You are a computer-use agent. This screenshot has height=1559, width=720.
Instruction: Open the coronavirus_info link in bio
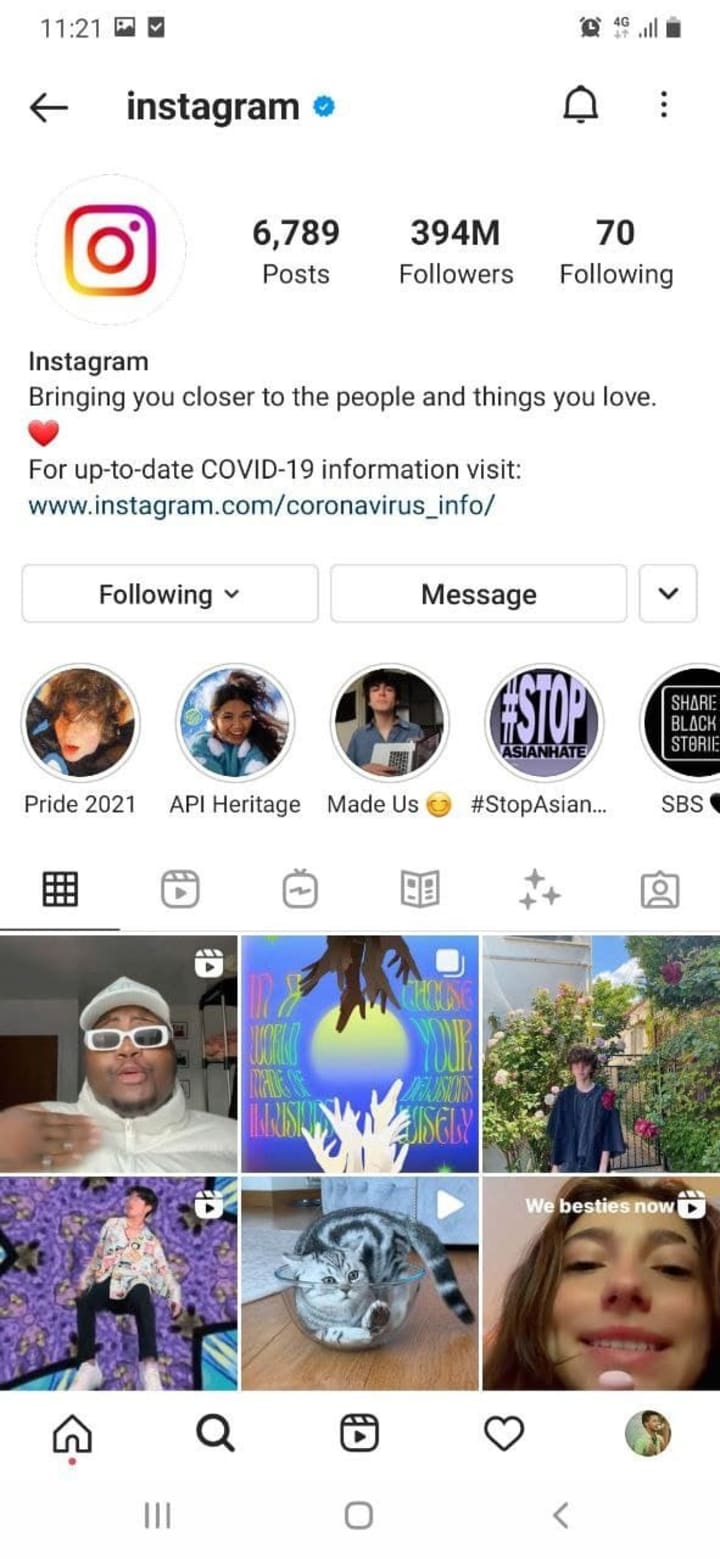(261, 505)
